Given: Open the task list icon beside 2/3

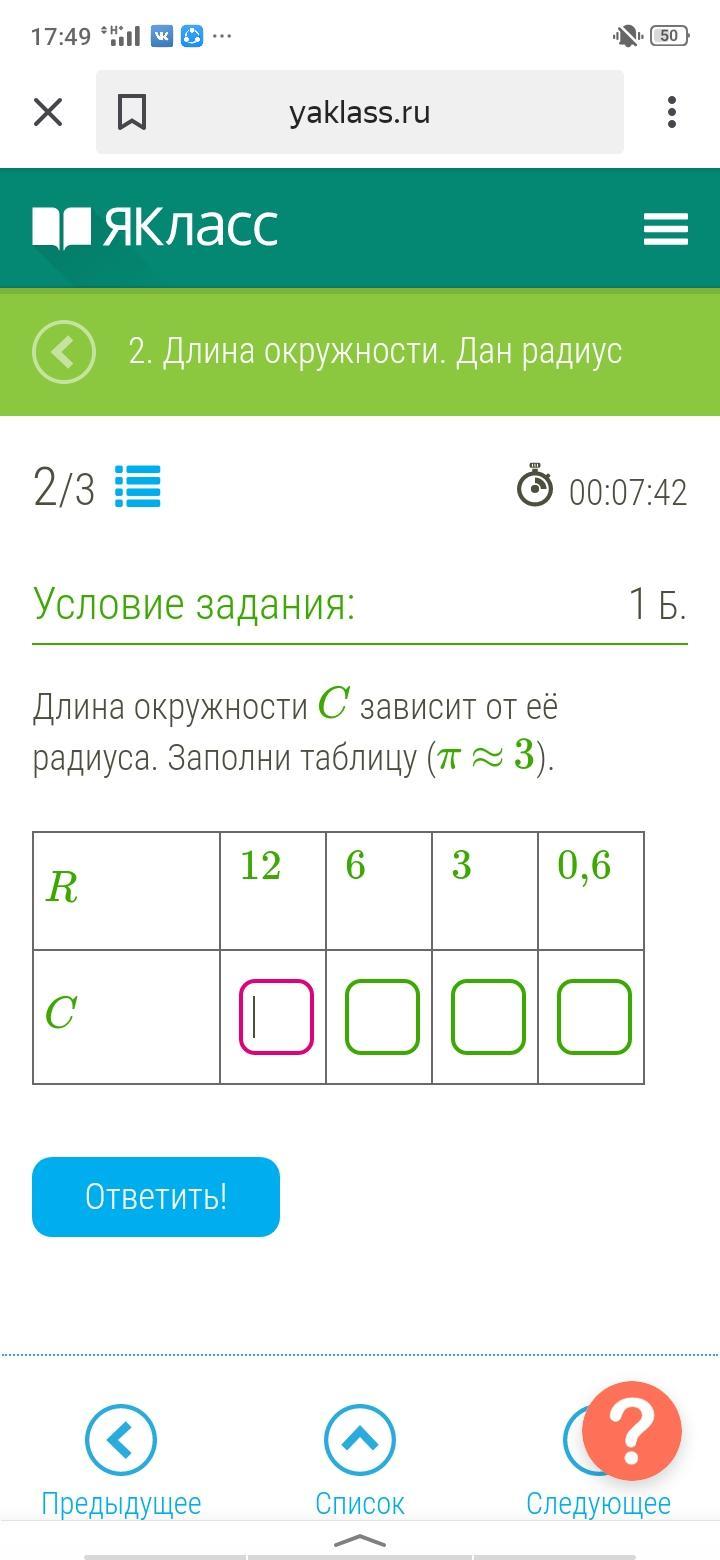Looking at the screenshot, I should (138, 488).
